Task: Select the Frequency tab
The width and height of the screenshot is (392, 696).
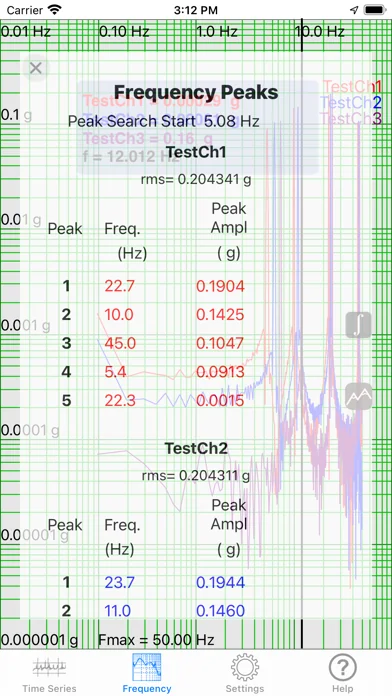Action: pos(147,674)
